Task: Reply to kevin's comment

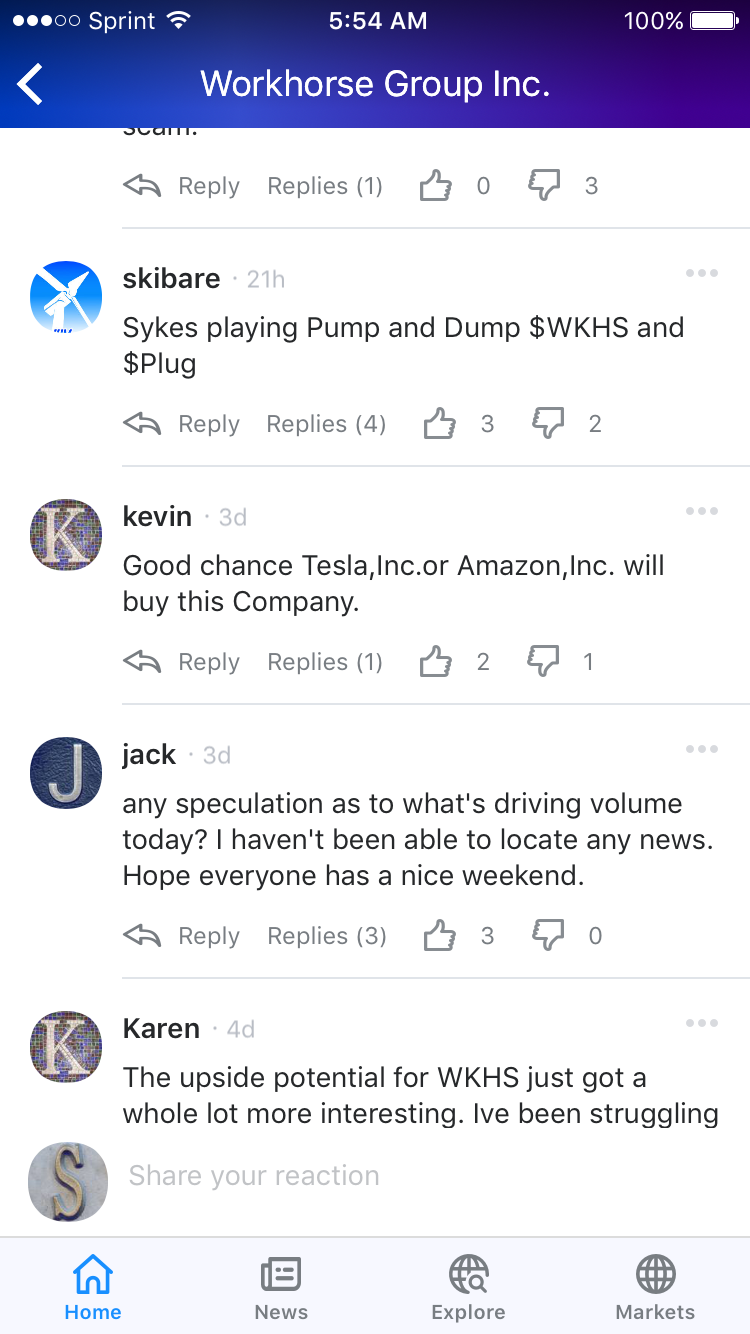Action: [182, 662]
